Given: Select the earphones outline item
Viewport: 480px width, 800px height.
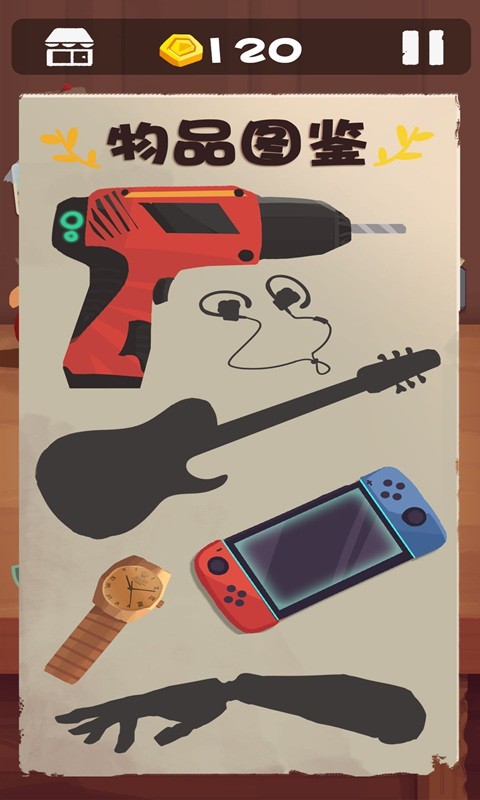Looking at the screenshot, I should tap(265, 324).
